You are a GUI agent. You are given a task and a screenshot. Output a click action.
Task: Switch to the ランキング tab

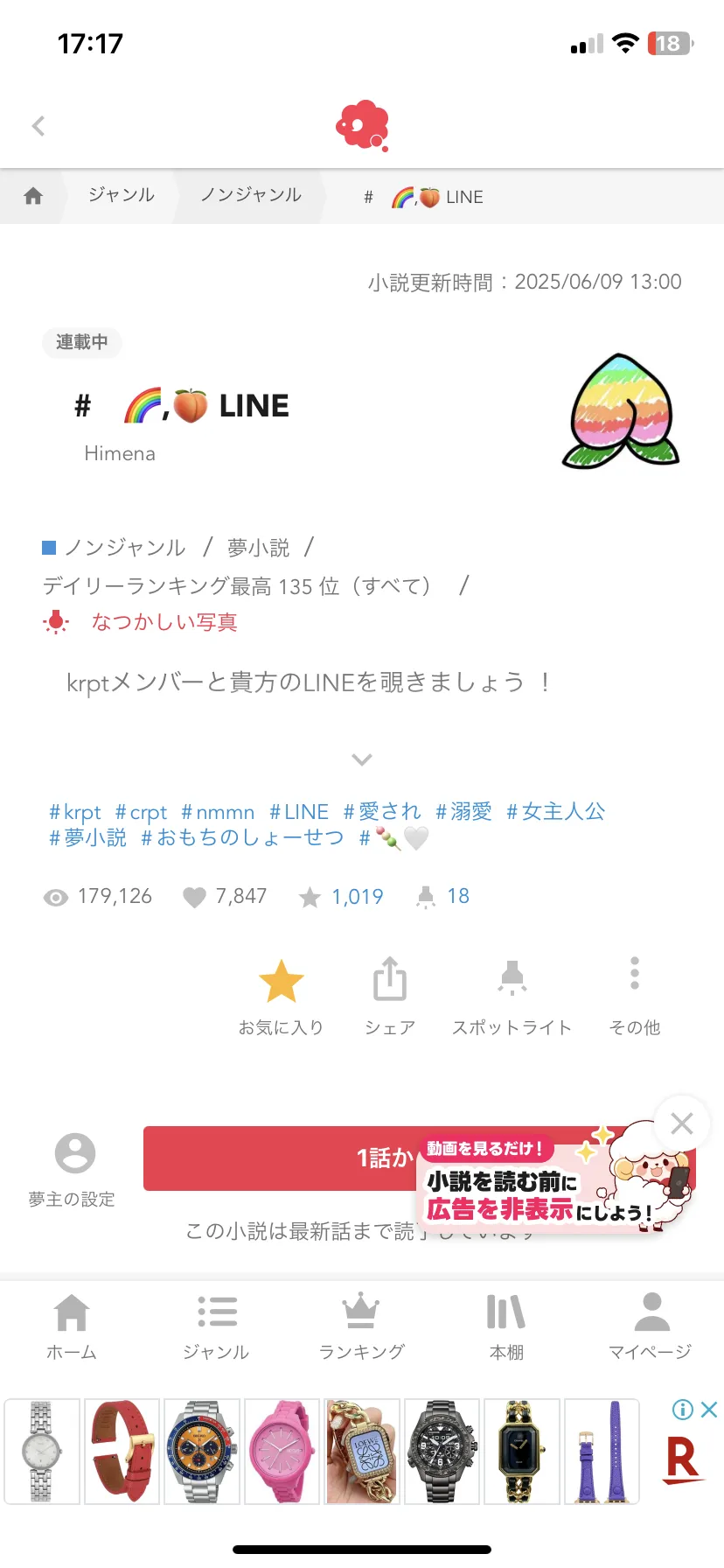tap(361, 1326)
